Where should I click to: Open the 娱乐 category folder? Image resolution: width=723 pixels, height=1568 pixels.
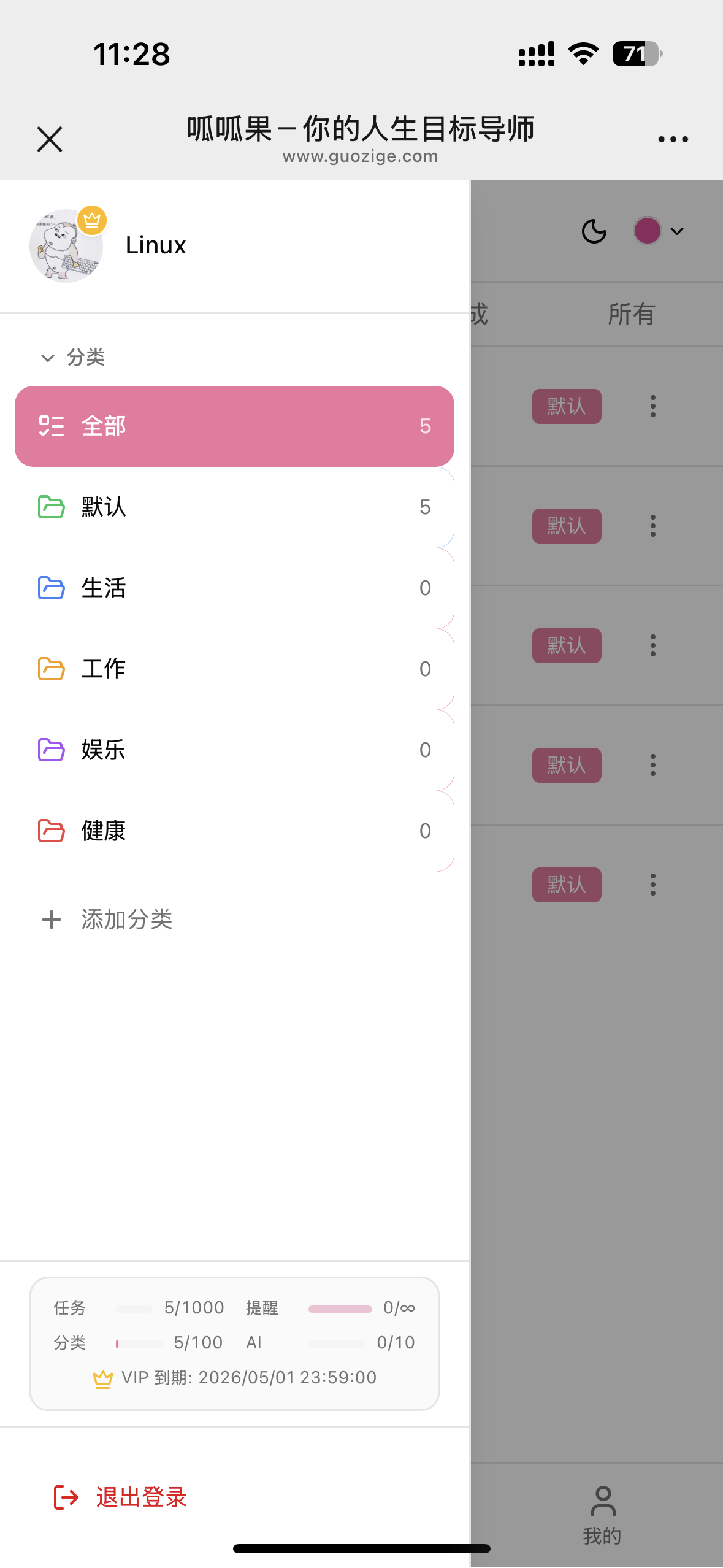(234, 750)
